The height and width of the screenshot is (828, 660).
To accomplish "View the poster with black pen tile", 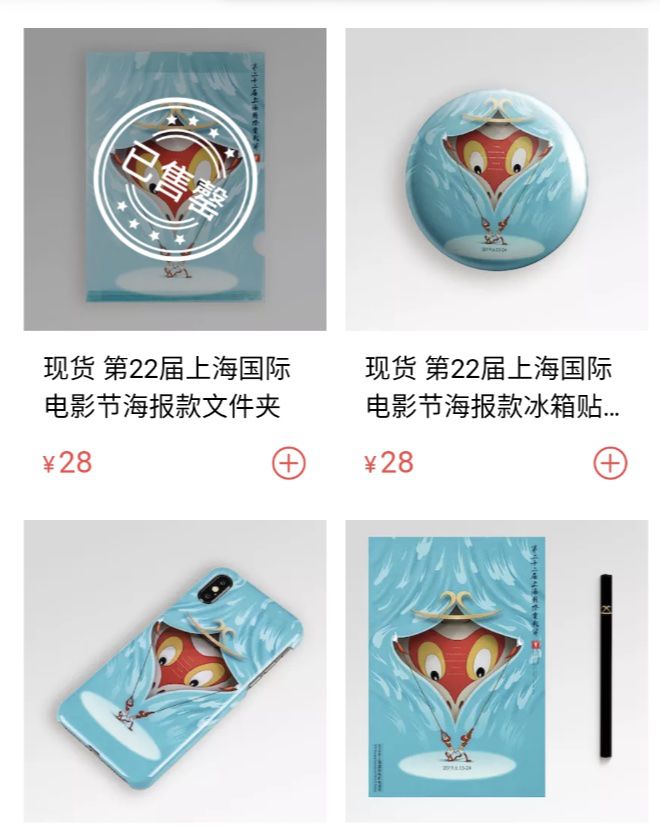I will 497,670.
